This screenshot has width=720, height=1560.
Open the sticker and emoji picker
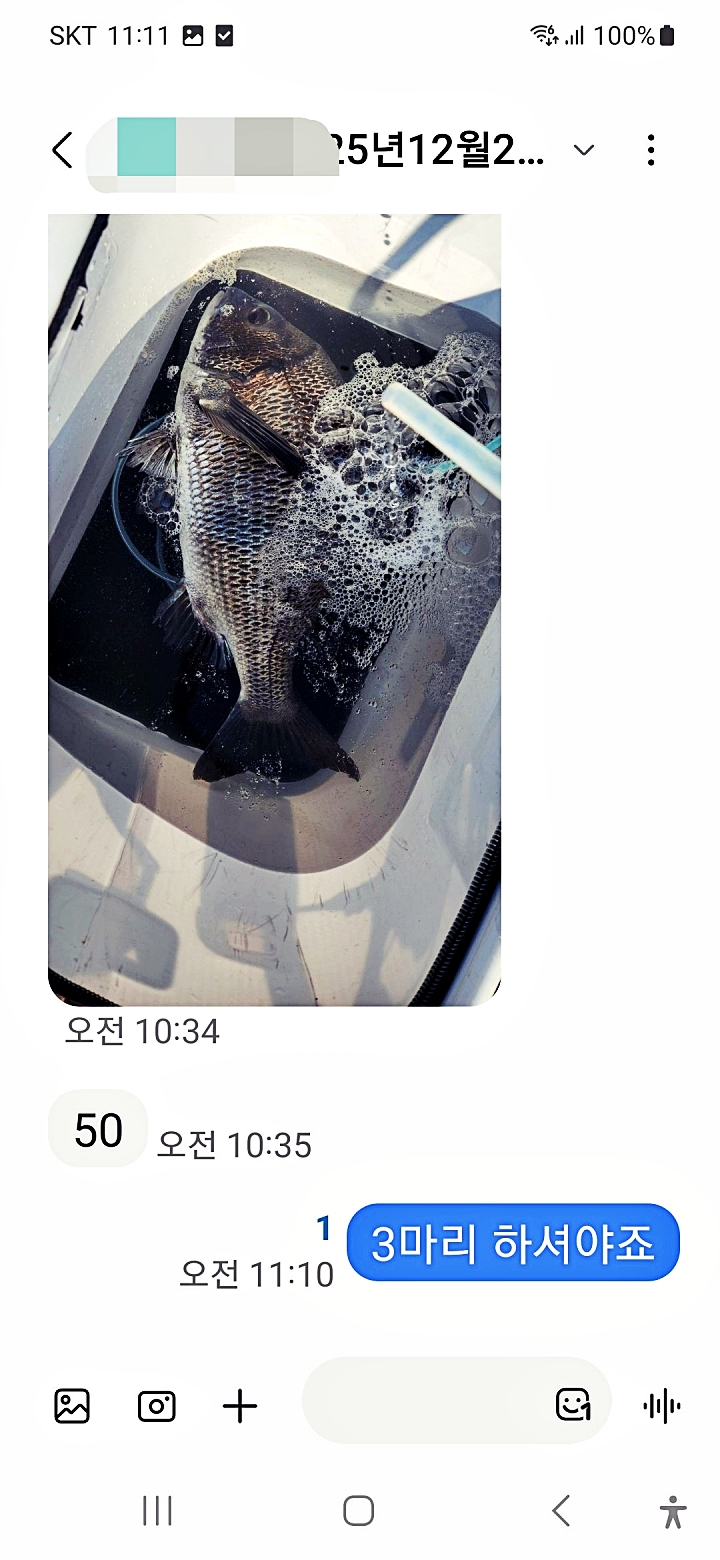click(573, 1405)
